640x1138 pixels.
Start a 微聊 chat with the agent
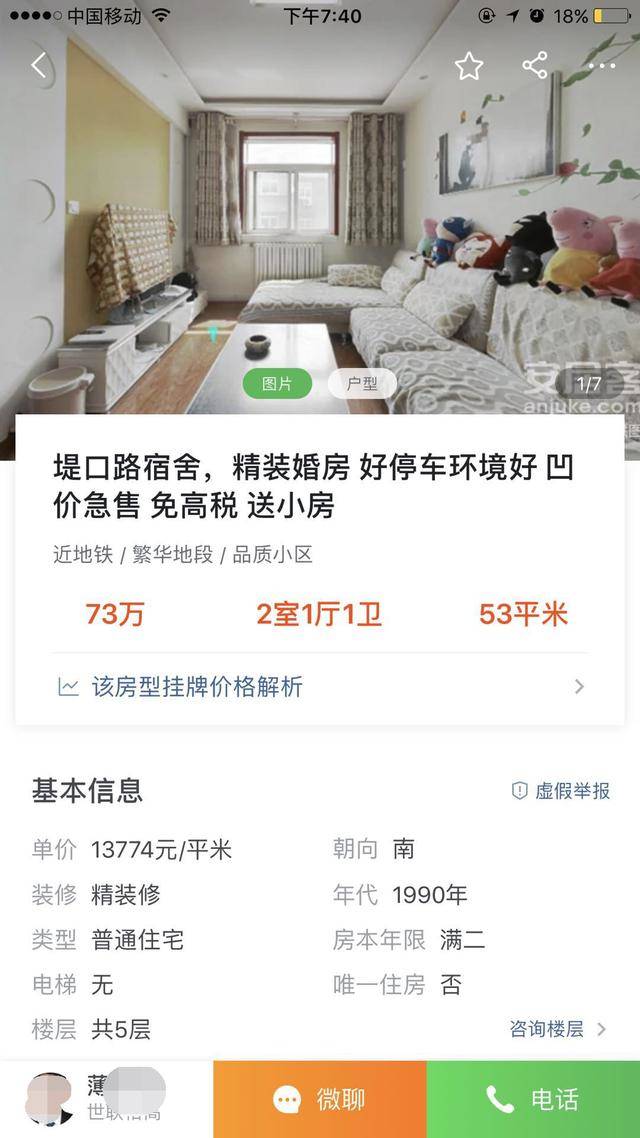[320, 1100]
